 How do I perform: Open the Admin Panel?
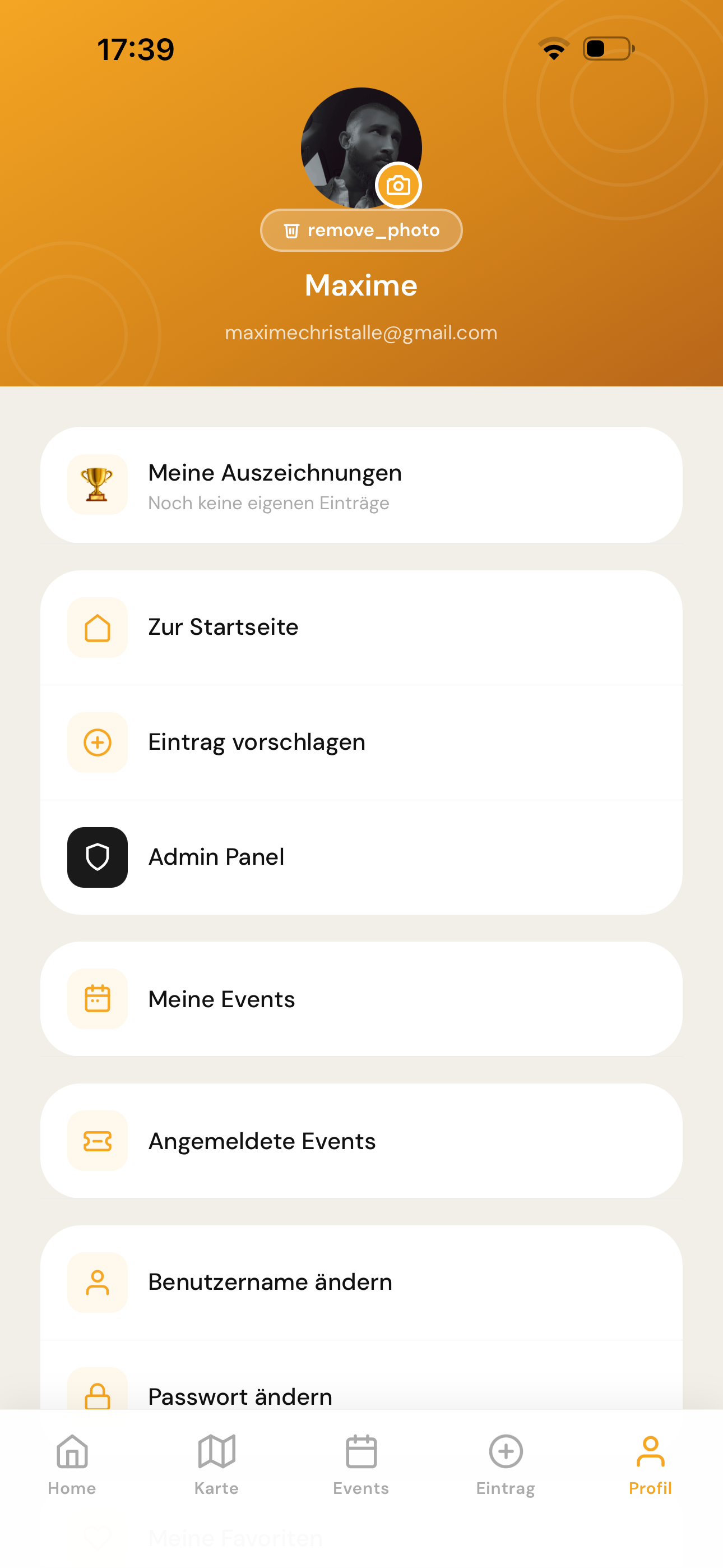point(361,857)
